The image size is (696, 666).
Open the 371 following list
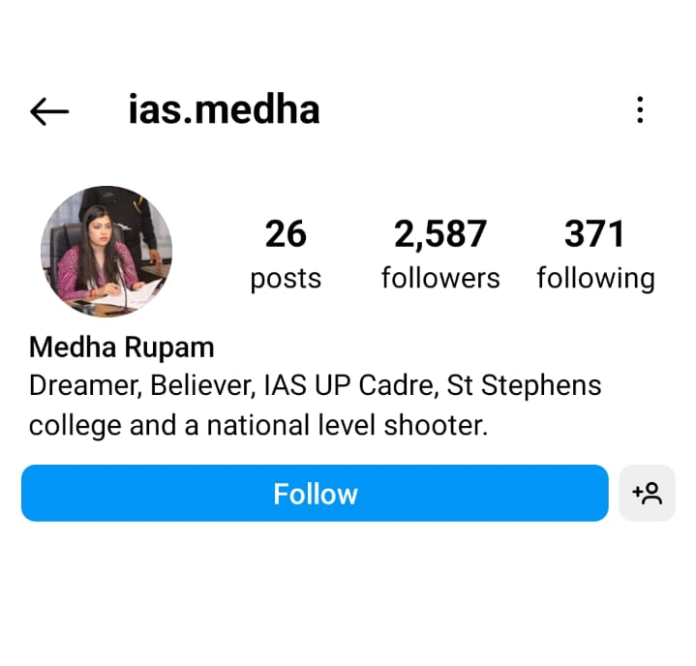[x=595, y=254]
